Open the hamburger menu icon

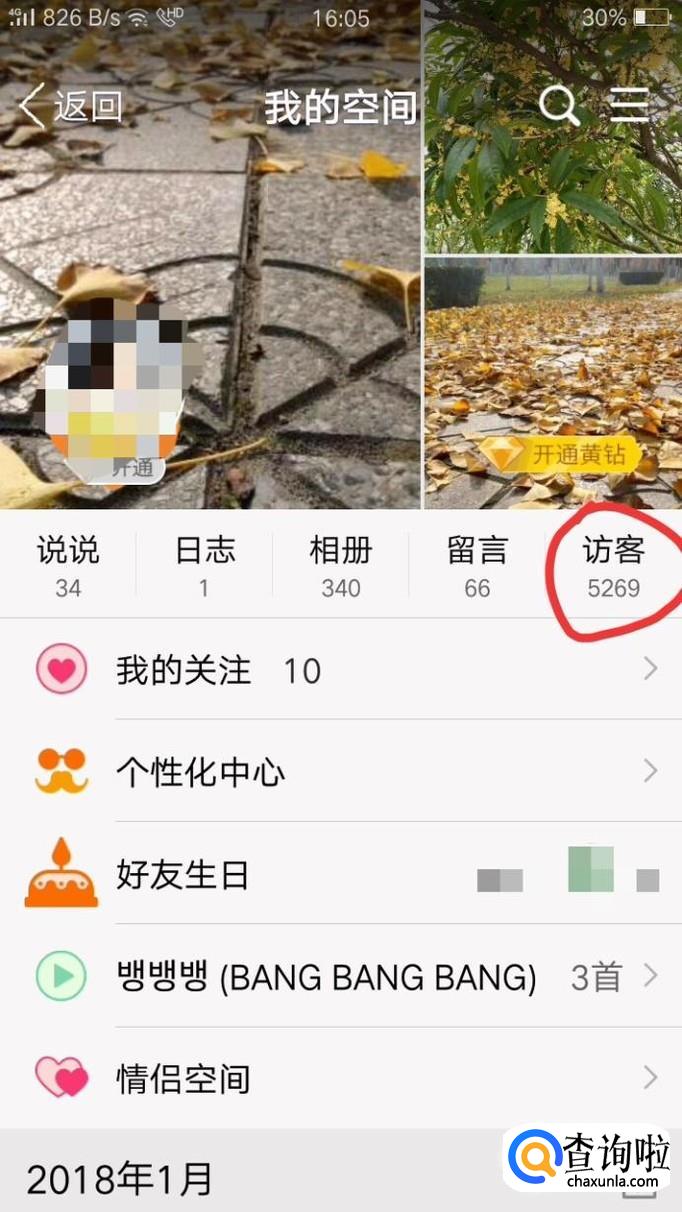click(x=630, y=105)
